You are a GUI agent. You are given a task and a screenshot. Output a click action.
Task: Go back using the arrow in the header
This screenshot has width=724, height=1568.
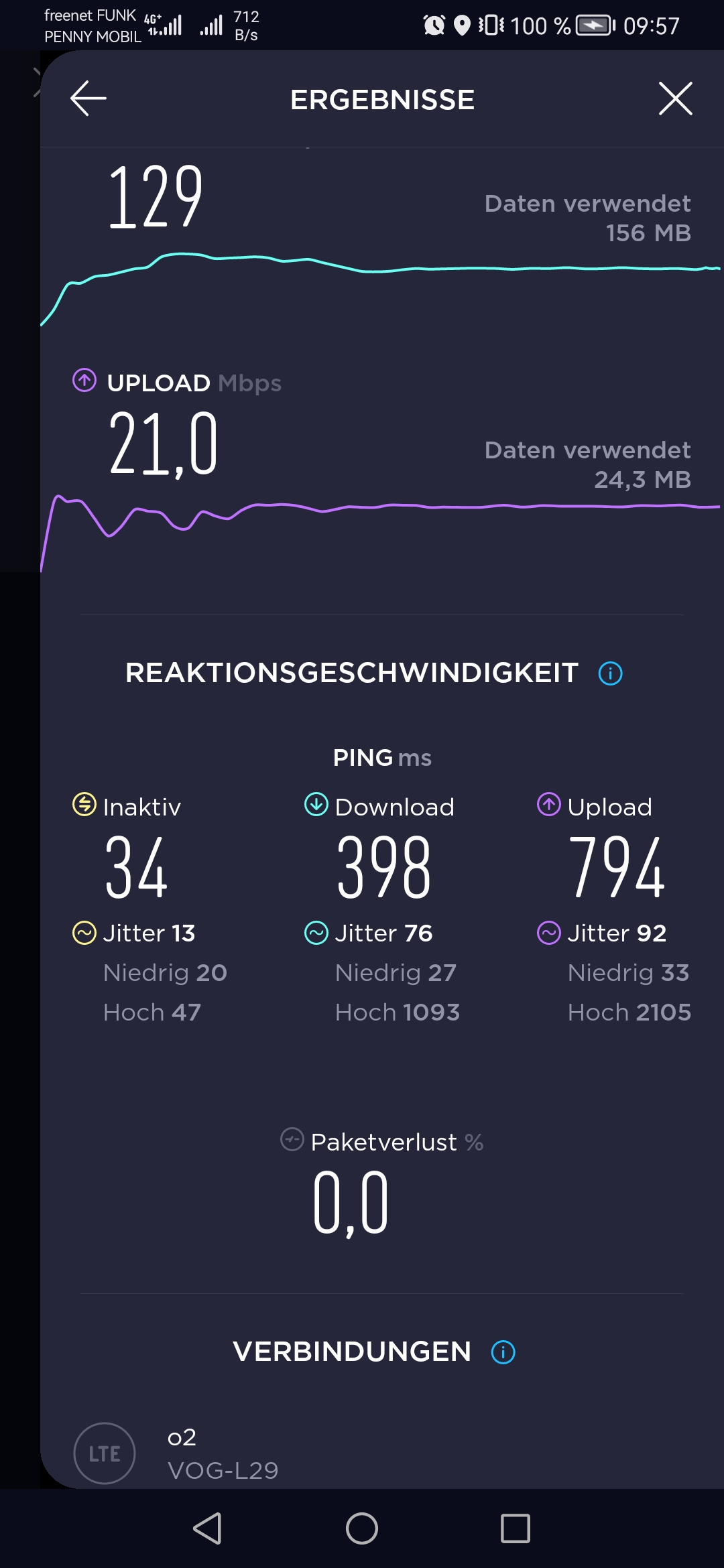pyautogui.click(x=88, y=99)
